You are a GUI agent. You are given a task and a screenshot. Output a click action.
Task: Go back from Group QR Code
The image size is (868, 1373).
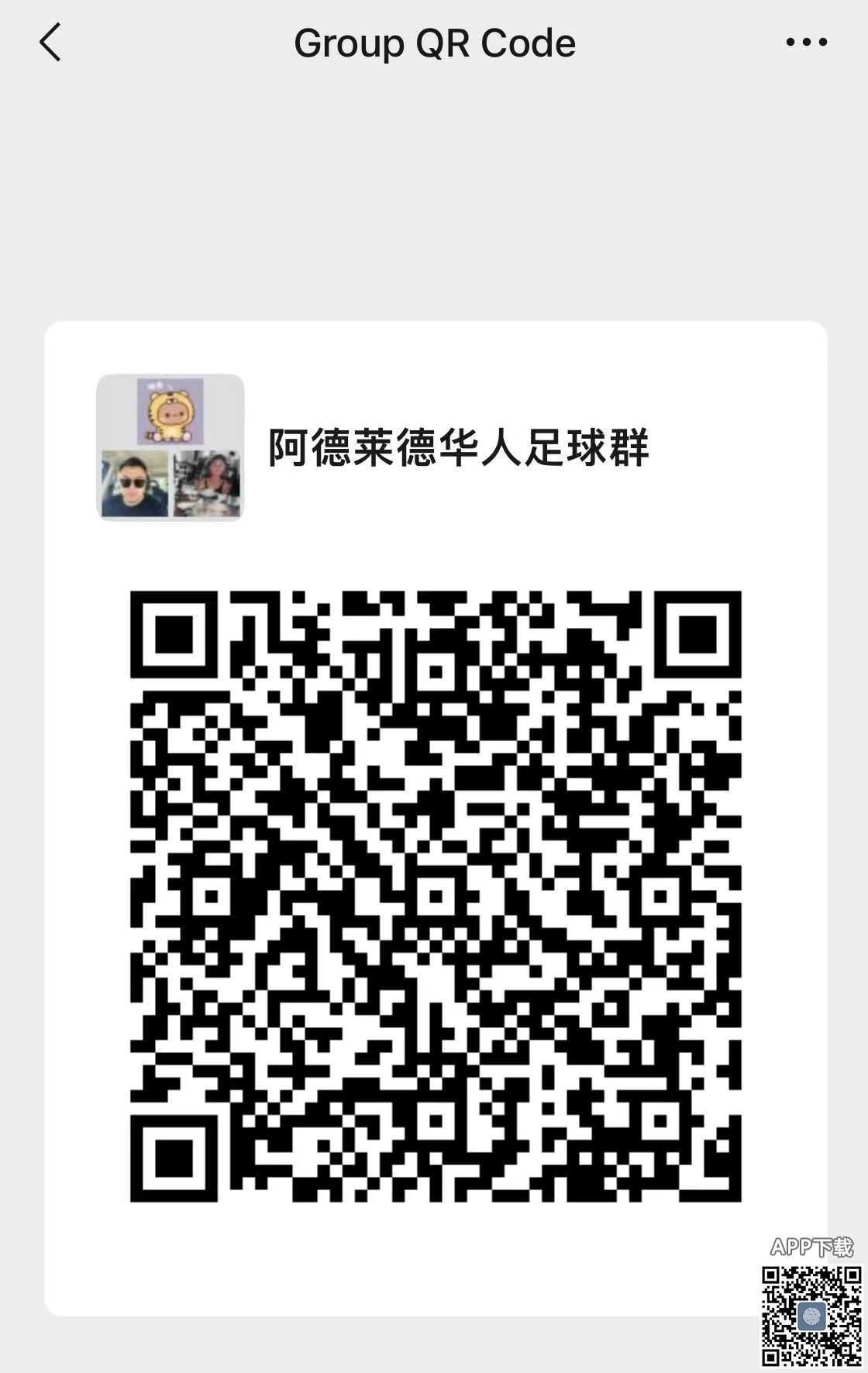[x=50, y=43]
